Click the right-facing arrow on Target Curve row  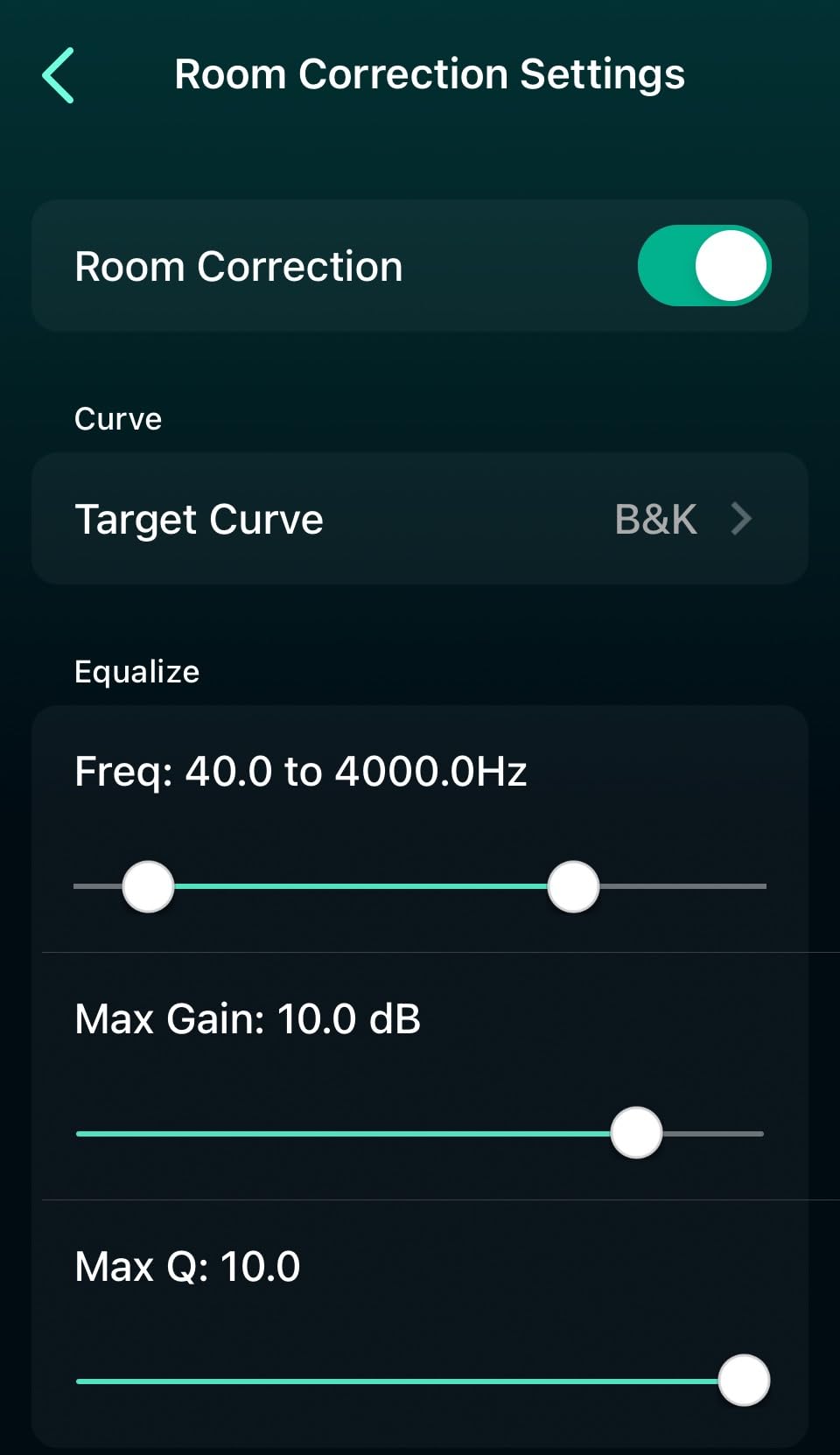tap(740, 518)
